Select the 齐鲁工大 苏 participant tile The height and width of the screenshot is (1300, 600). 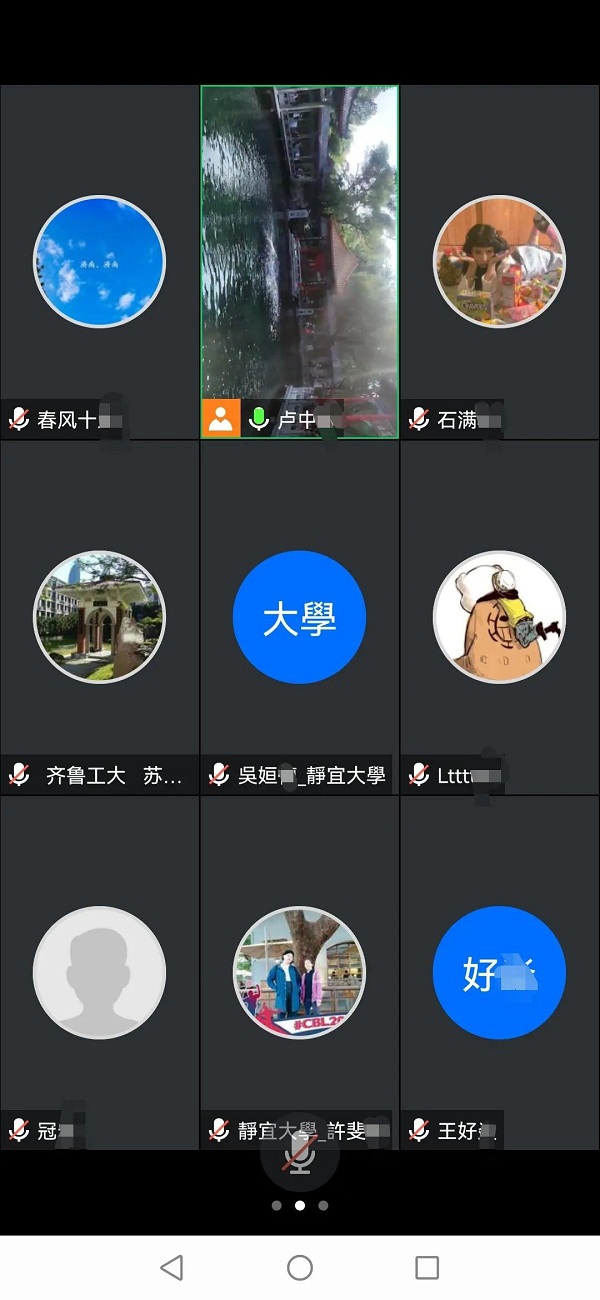(x=100, y=617)
